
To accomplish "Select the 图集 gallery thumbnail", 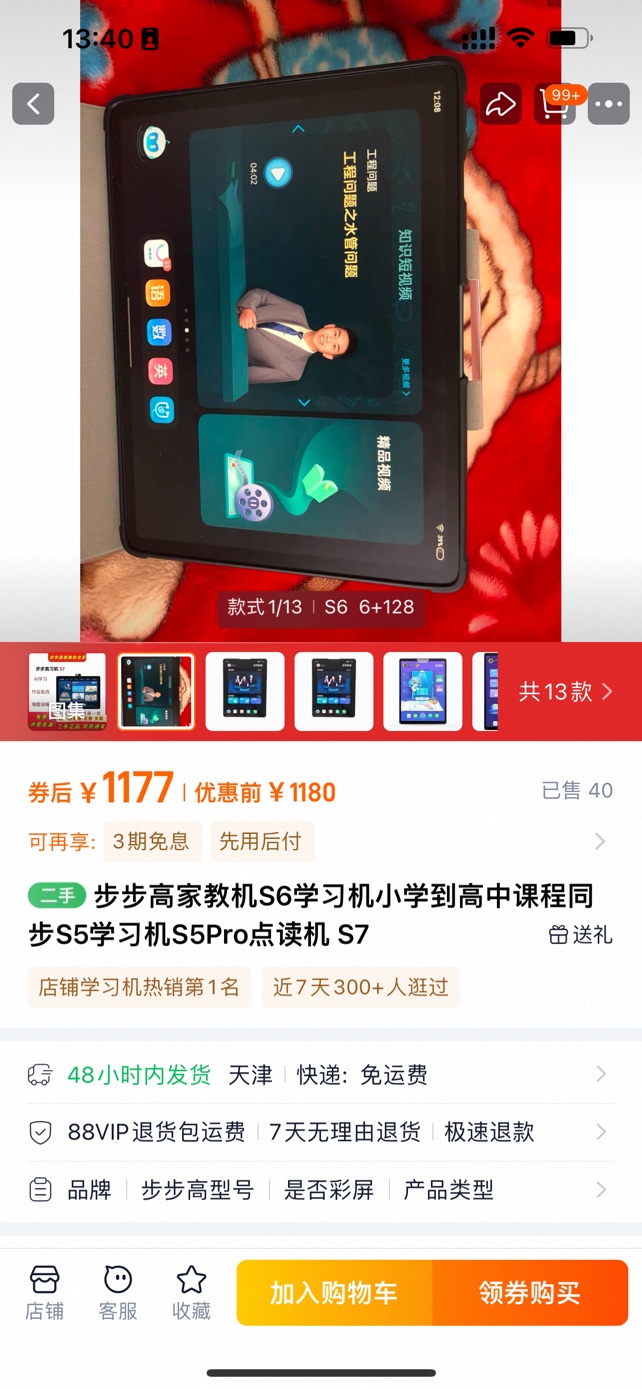I will pyautogui.click(x=67, y=691).
